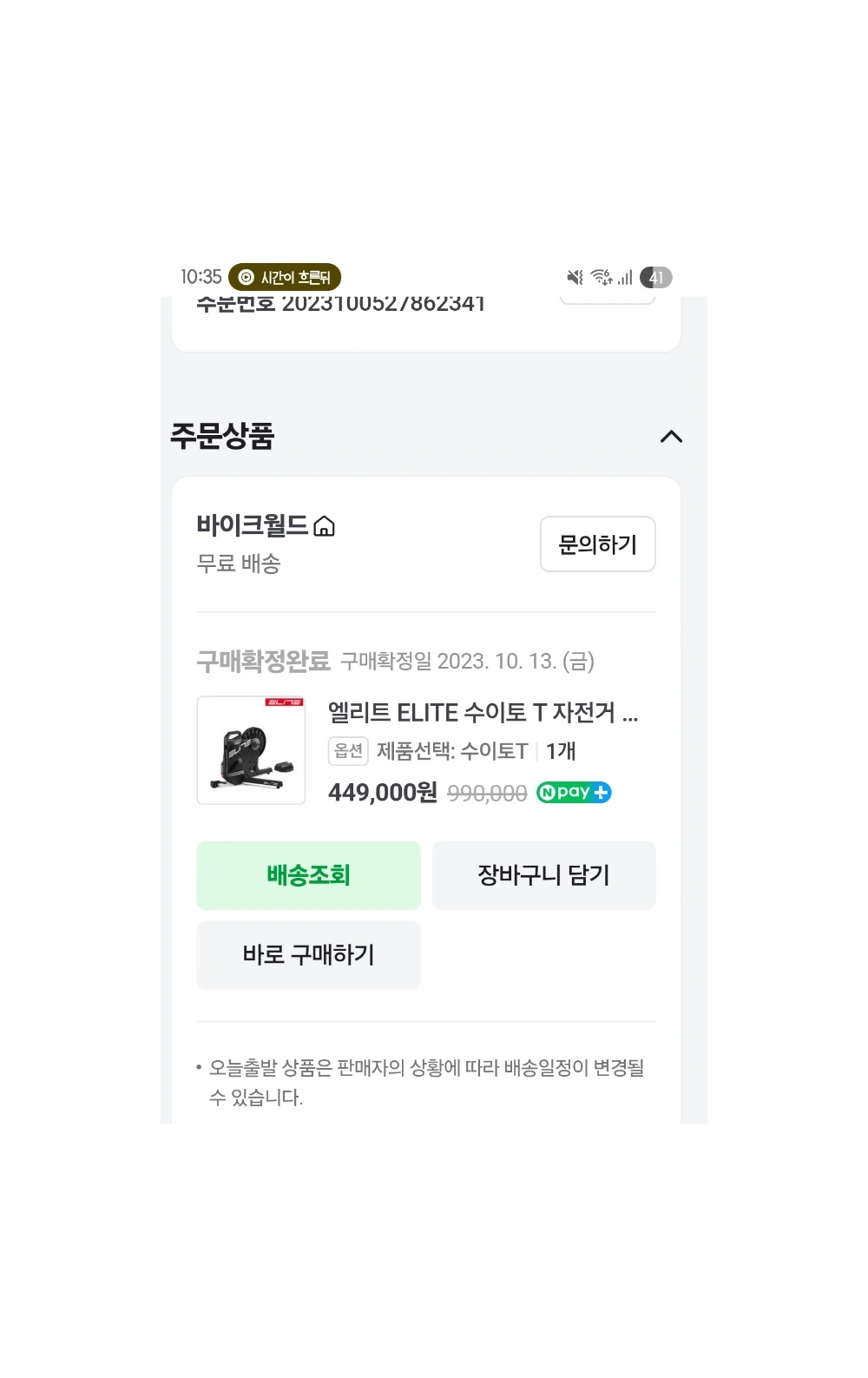
Task: Buy again with 바로 구매하기
Action: click(x=308, y=955)
